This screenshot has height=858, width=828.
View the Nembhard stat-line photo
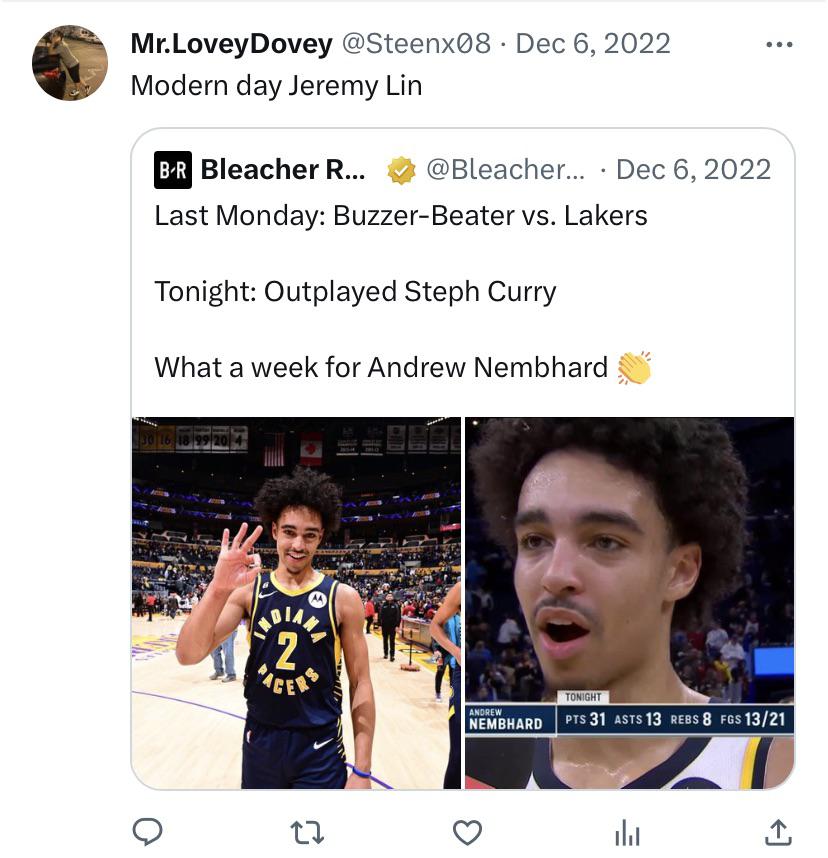630,602
